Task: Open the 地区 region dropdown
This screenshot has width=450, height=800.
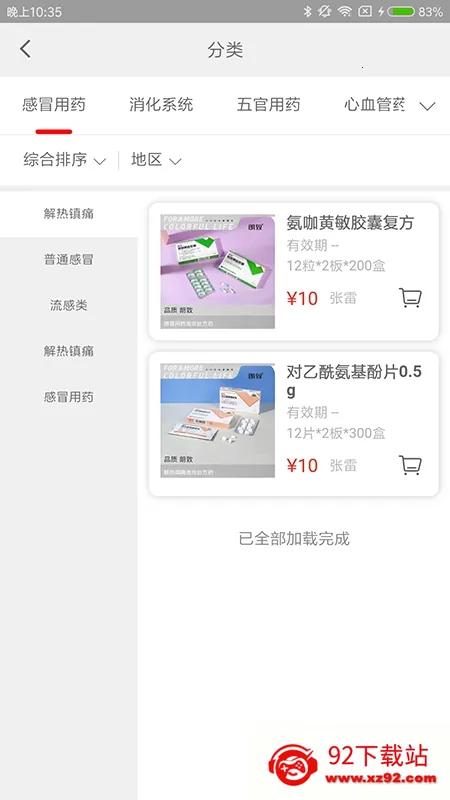Action: [x=156, y=160]
